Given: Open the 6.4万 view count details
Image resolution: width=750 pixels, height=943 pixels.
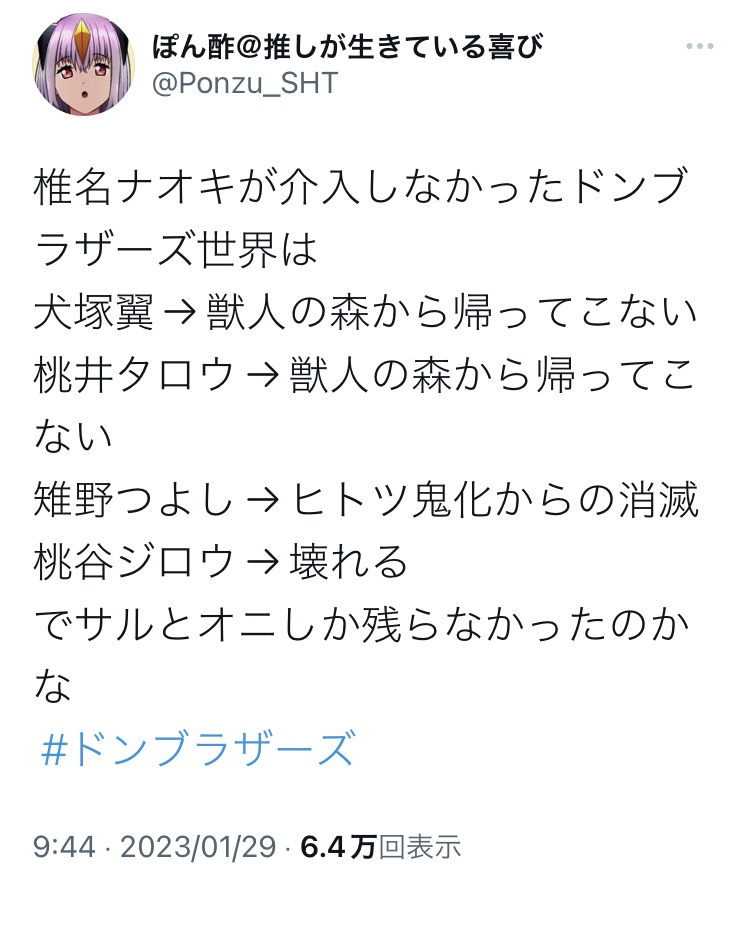Looking at the screenshot, I should [380, 847].
